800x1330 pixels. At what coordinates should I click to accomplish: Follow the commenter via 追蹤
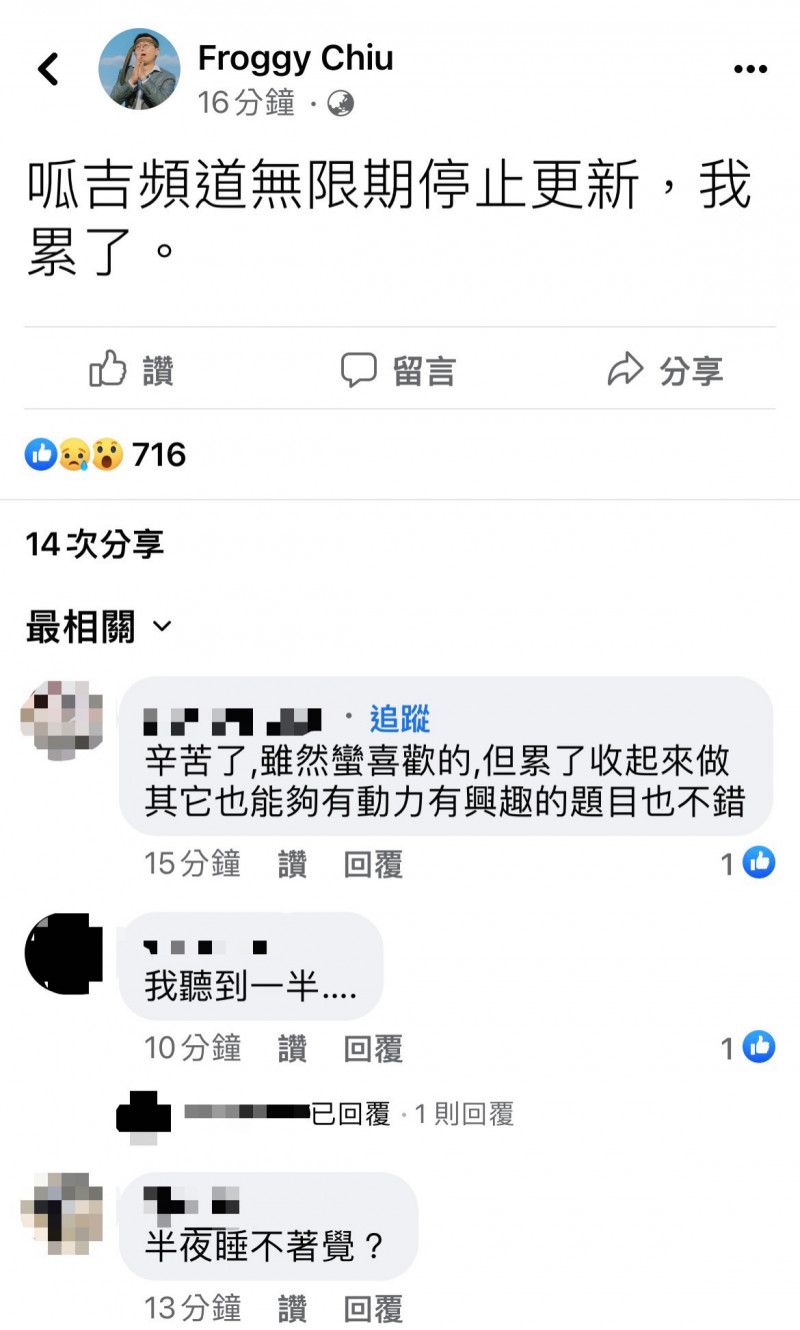click(x=400, y=718)
